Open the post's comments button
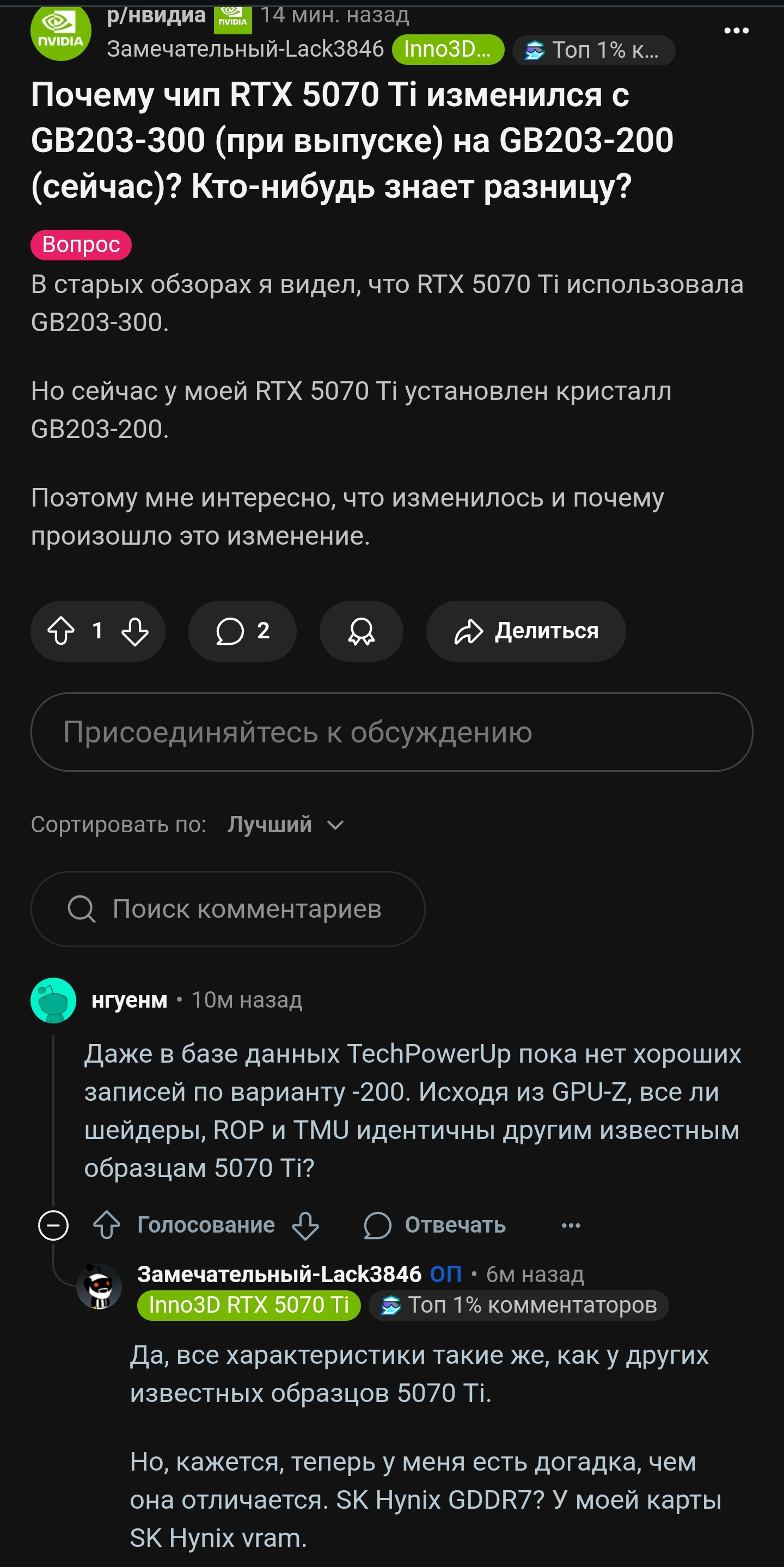Screen dimensions: 784x1567 pyautogui.click(x=242, y=631)
